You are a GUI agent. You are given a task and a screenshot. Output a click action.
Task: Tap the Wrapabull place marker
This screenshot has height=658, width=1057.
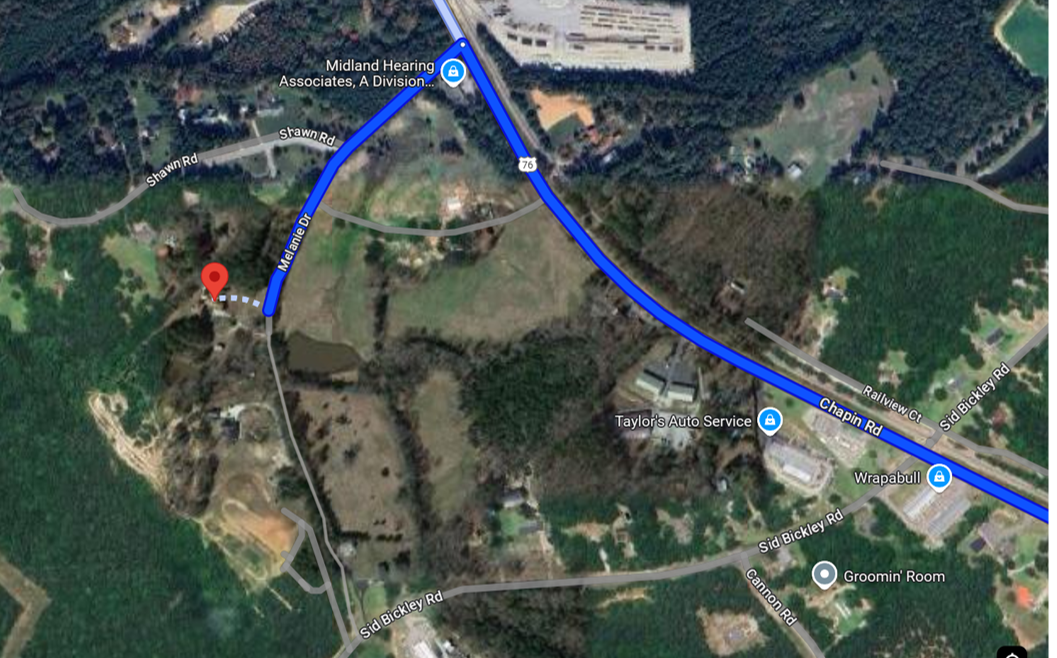click(x=938, y=477)
